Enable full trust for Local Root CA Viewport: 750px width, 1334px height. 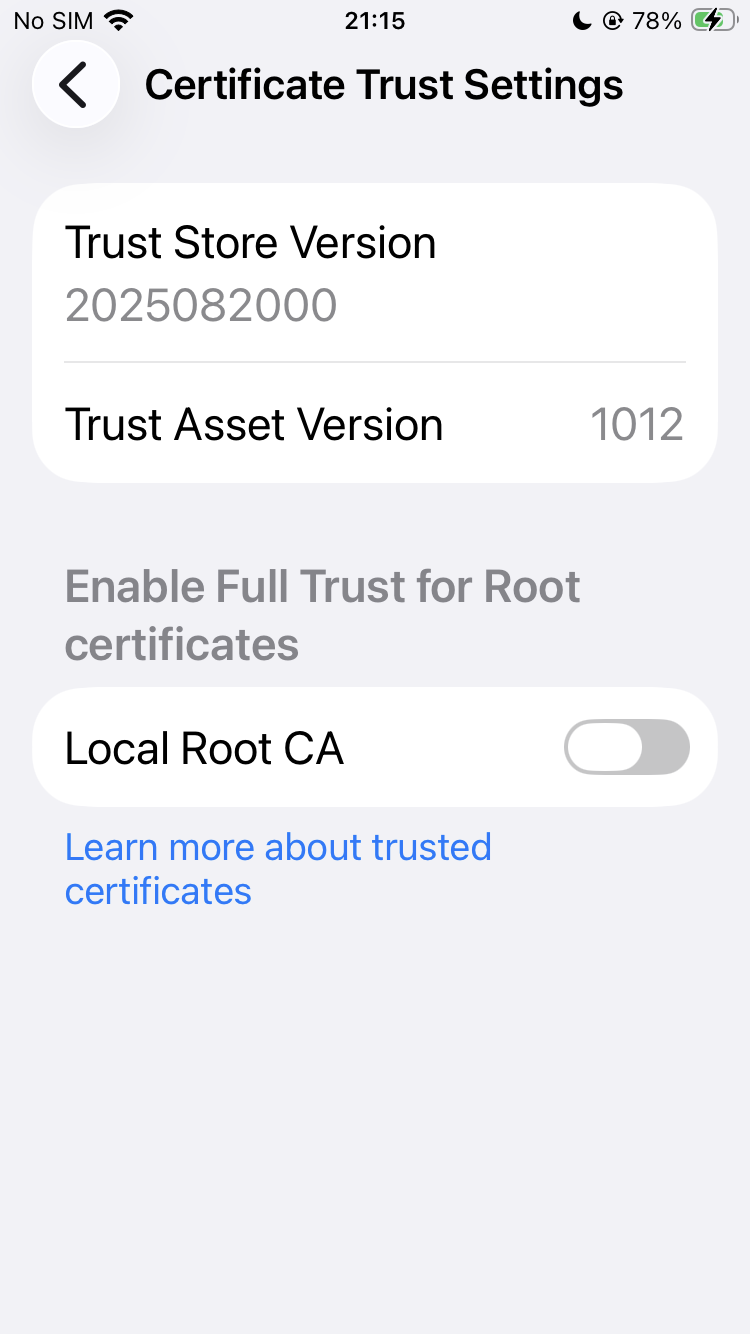627,747
